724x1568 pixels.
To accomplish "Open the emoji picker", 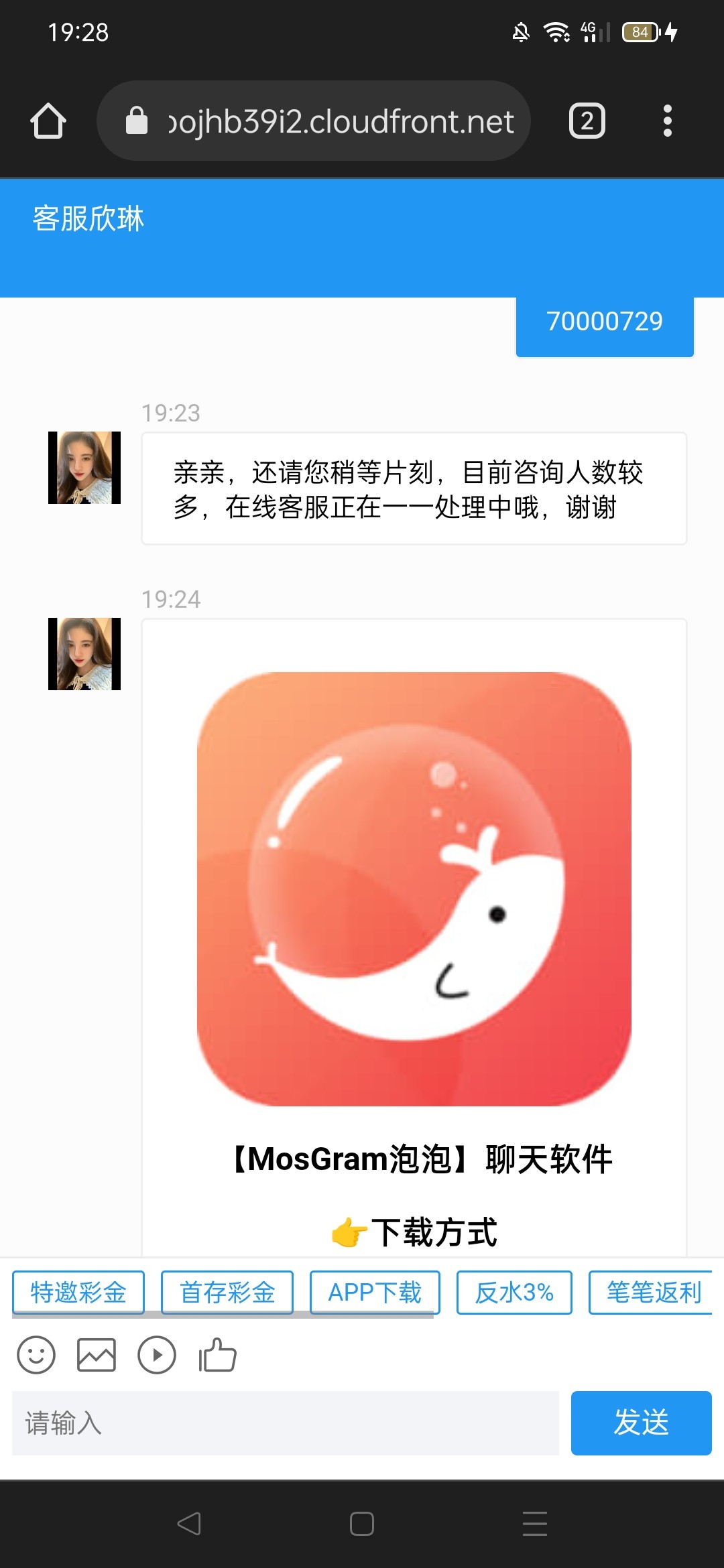I will coord(36,1355).
